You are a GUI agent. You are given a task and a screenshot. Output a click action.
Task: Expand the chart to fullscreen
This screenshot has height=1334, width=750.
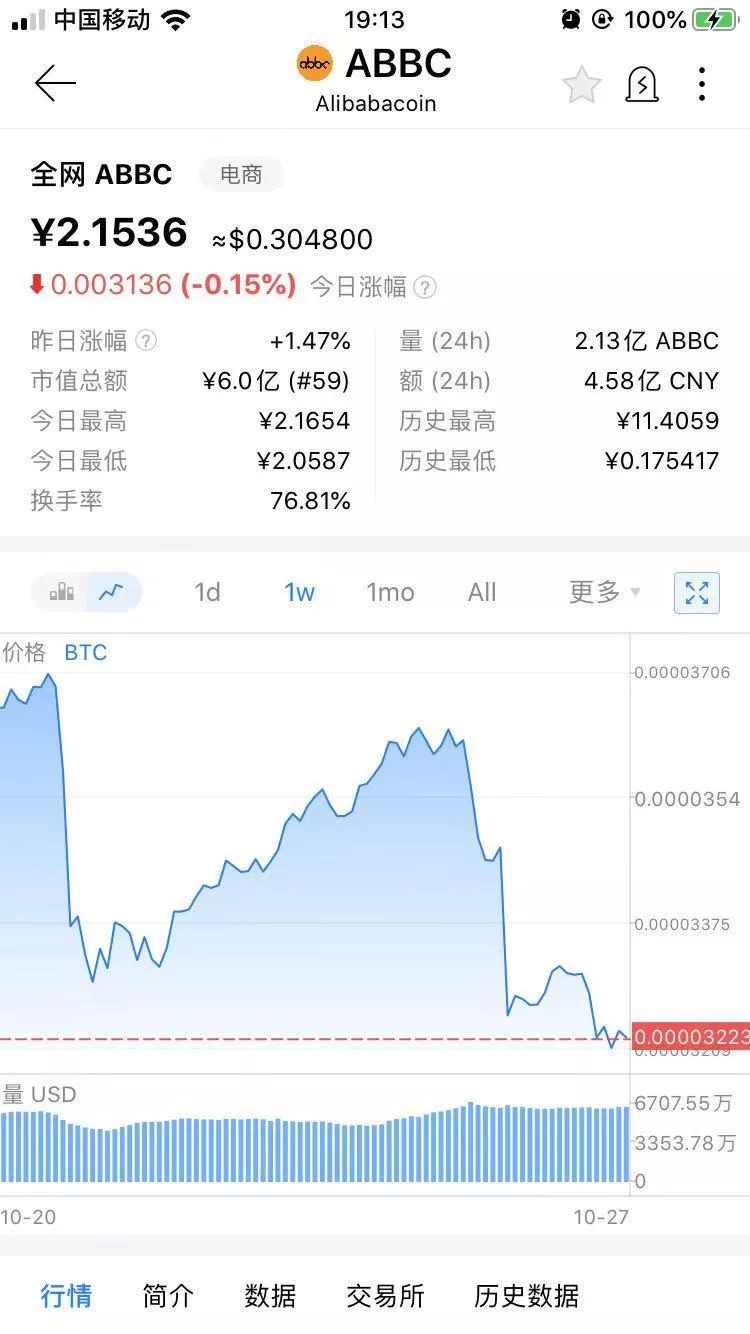click(697, 593)
